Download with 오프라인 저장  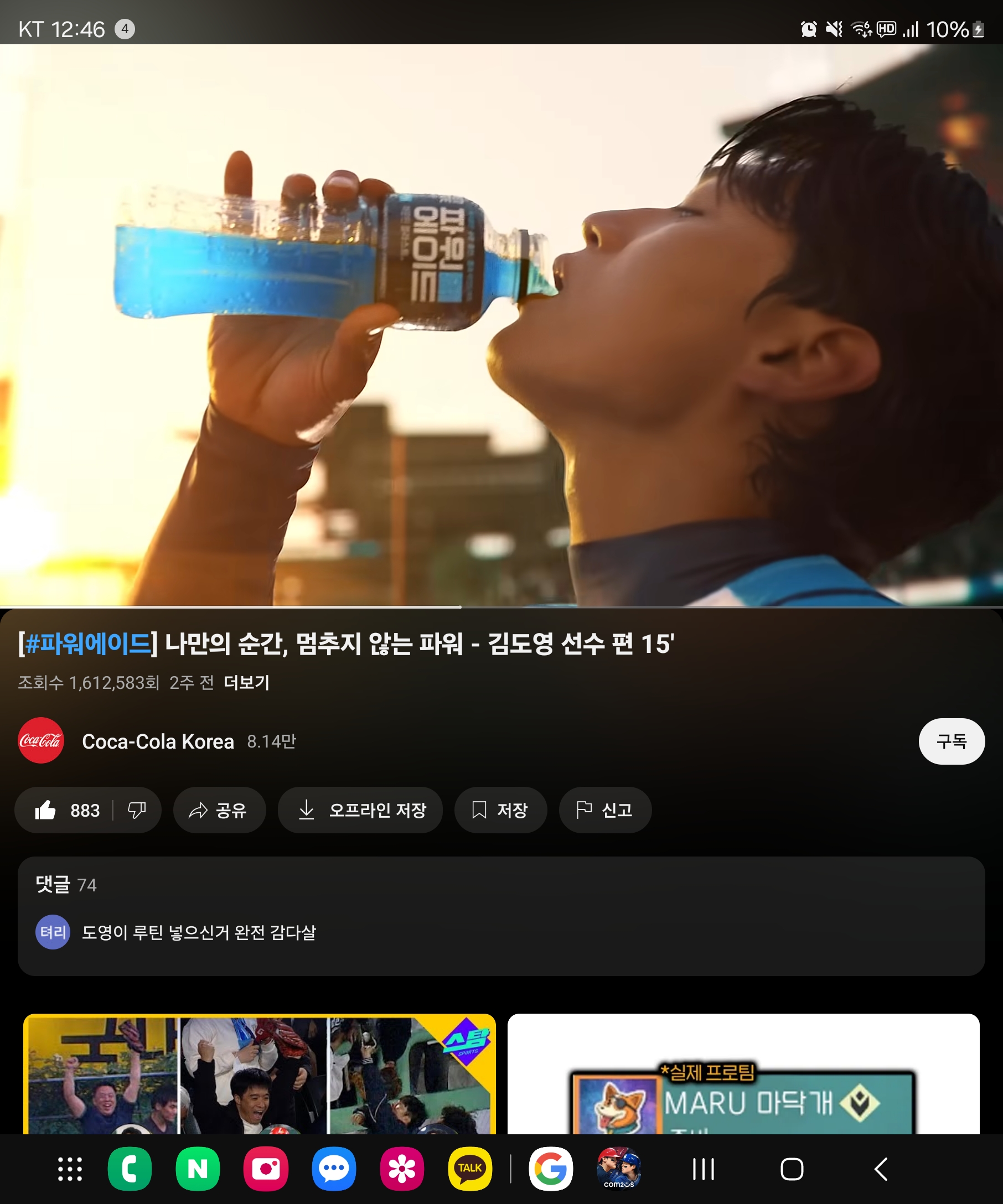[360, 810]
